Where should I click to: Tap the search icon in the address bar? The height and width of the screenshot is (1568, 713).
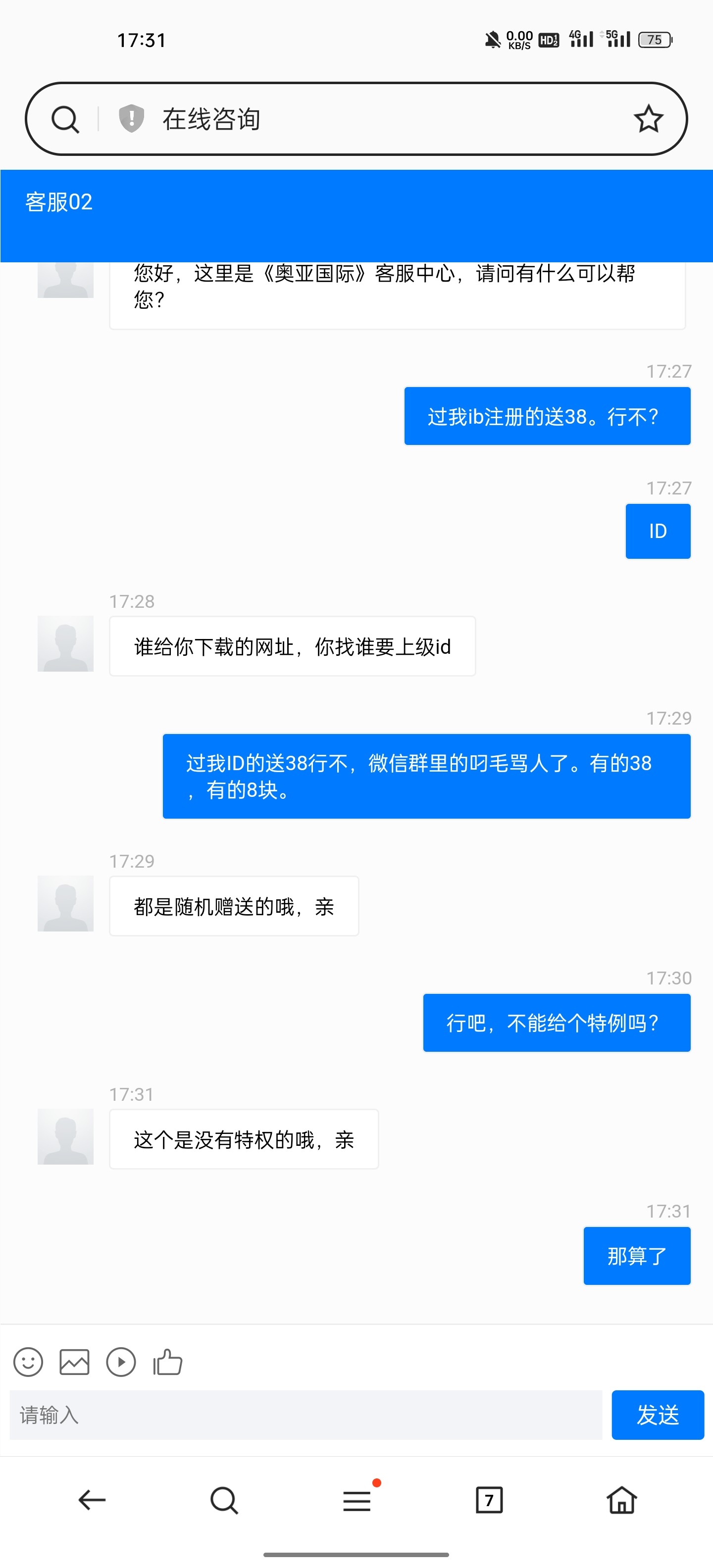click(65, 119)
